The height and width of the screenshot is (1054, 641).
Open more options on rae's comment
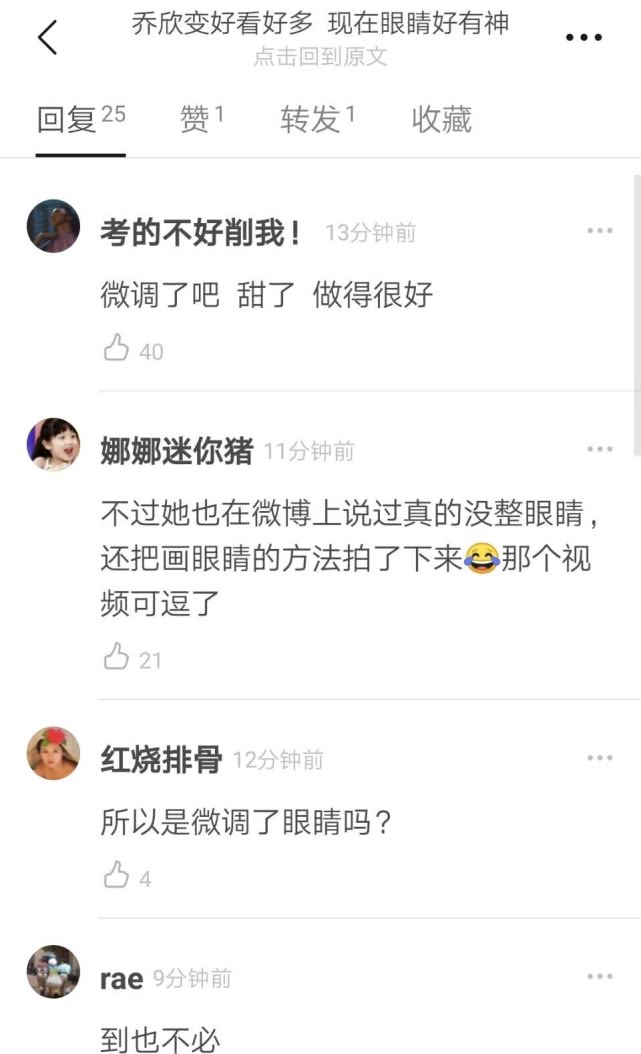(x=600, y=976)
